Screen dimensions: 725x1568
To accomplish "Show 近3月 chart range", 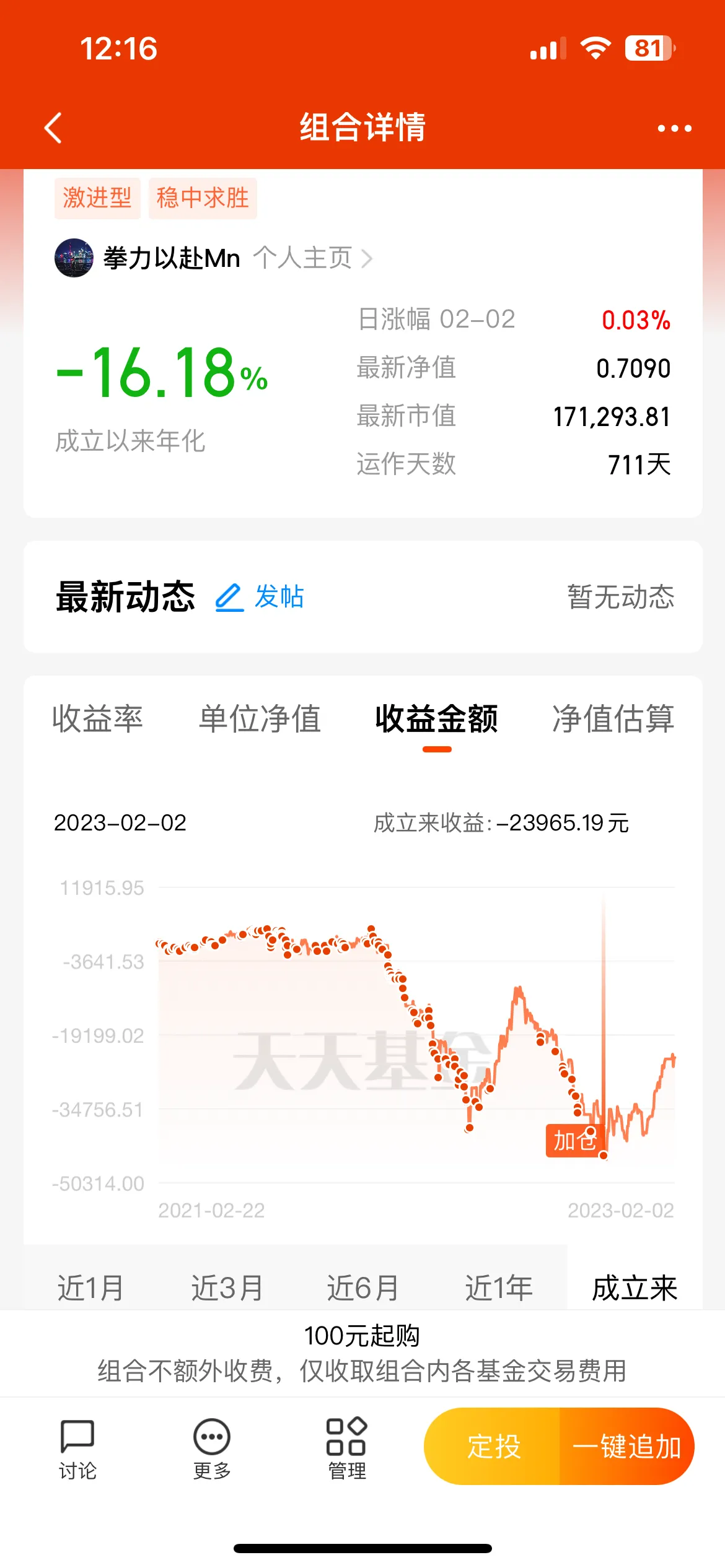I will [x=227, y=1288].
